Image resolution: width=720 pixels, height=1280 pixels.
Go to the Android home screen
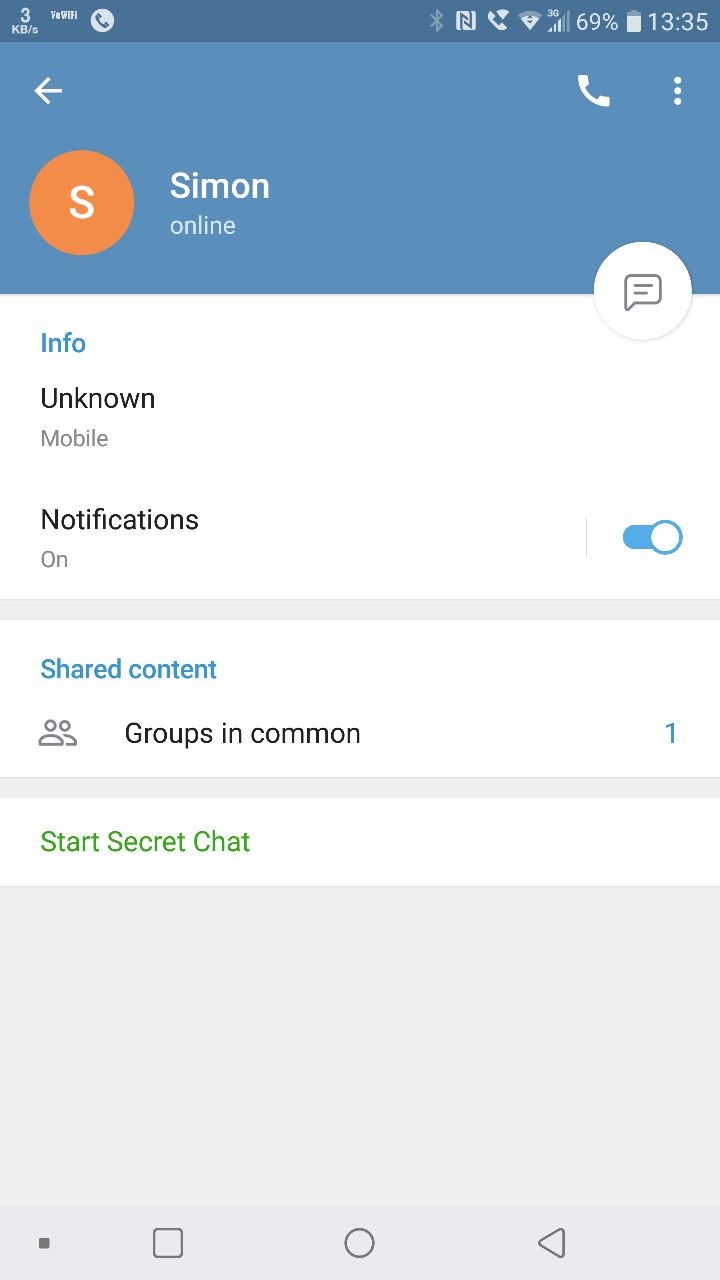pos(359,1243)
